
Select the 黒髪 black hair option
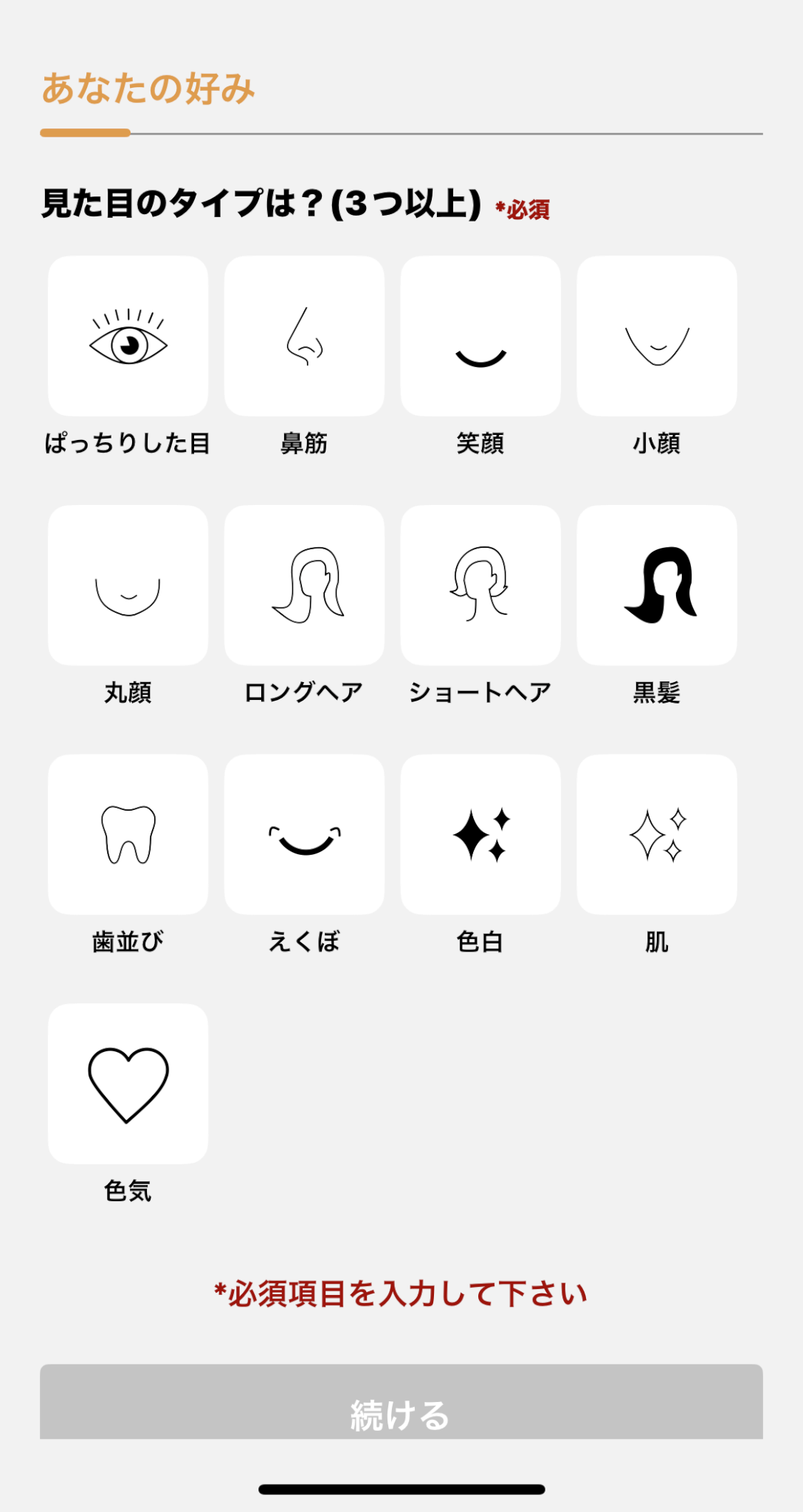(x=657, y=585)
